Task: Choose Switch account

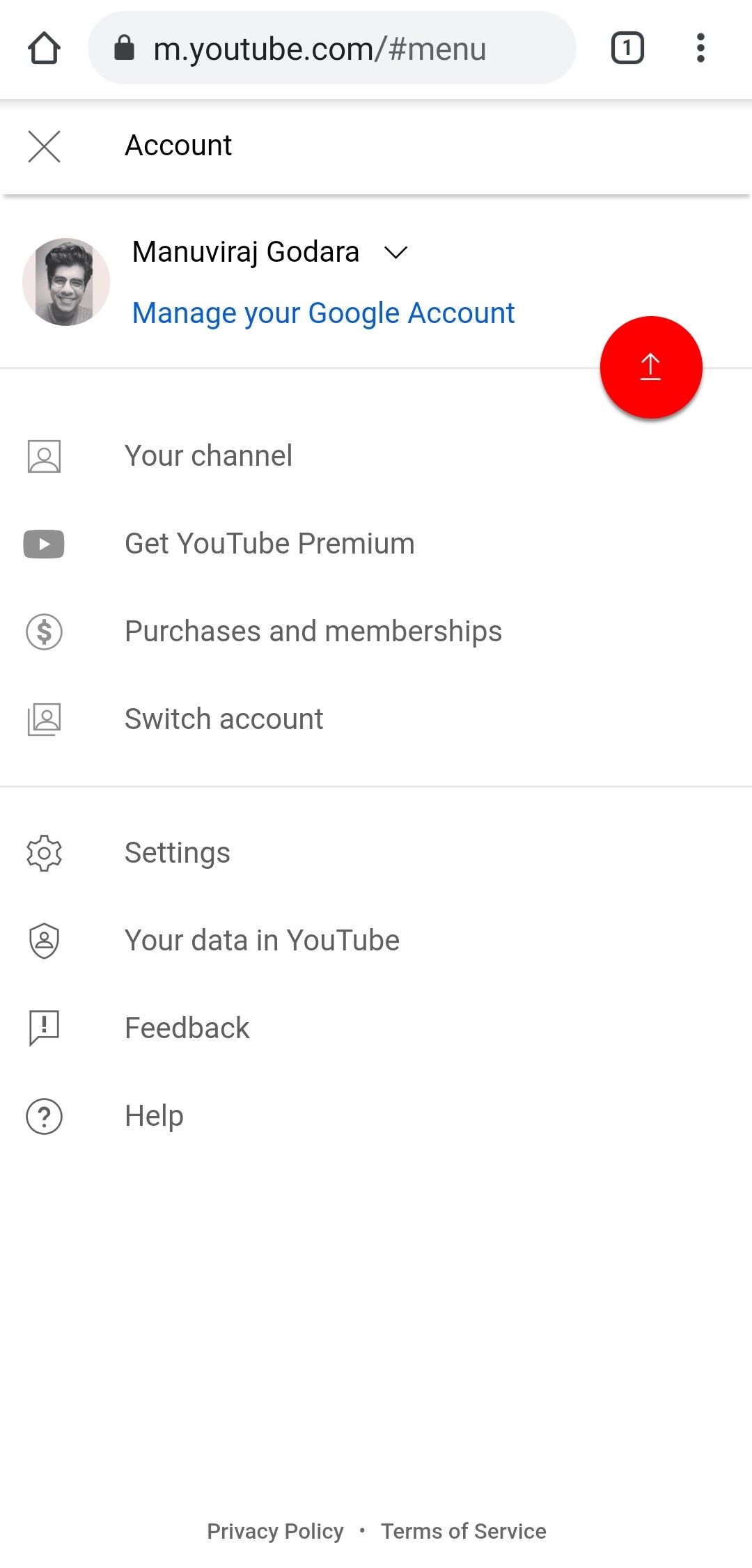Action: pyautogui.click(x=224, y=719)
